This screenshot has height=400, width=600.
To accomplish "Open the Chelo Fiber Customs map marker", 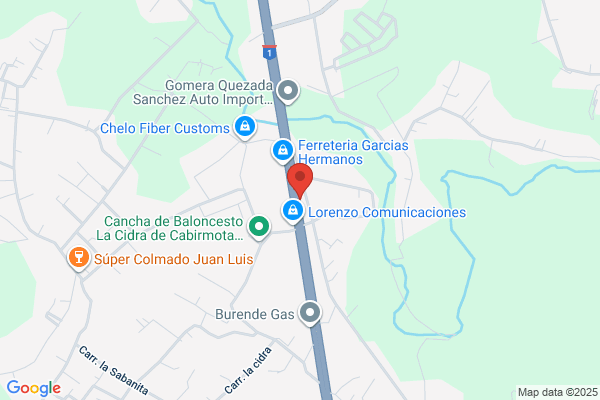I will point(245,127).
